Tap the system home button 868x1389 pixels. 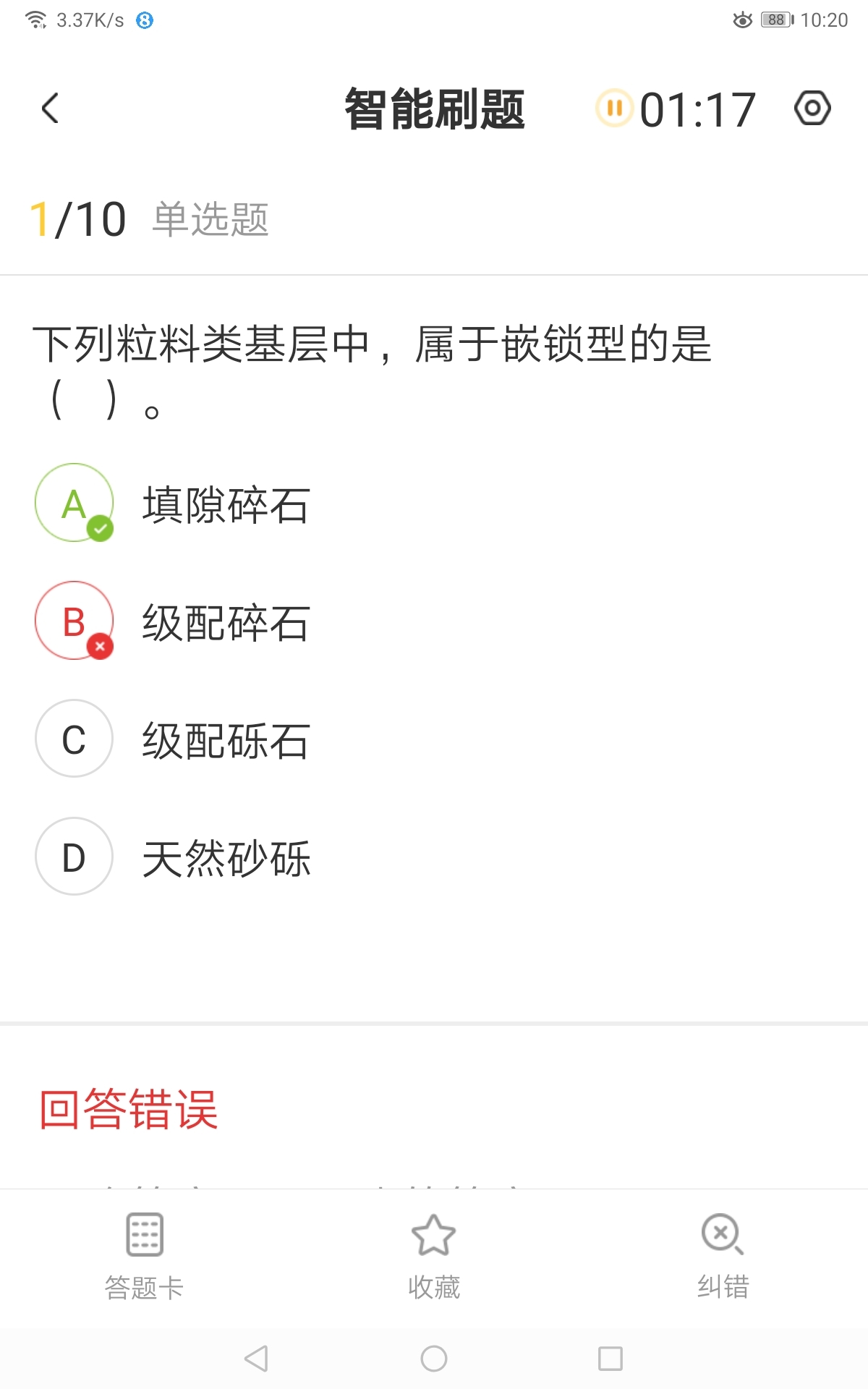point(434,1358)
